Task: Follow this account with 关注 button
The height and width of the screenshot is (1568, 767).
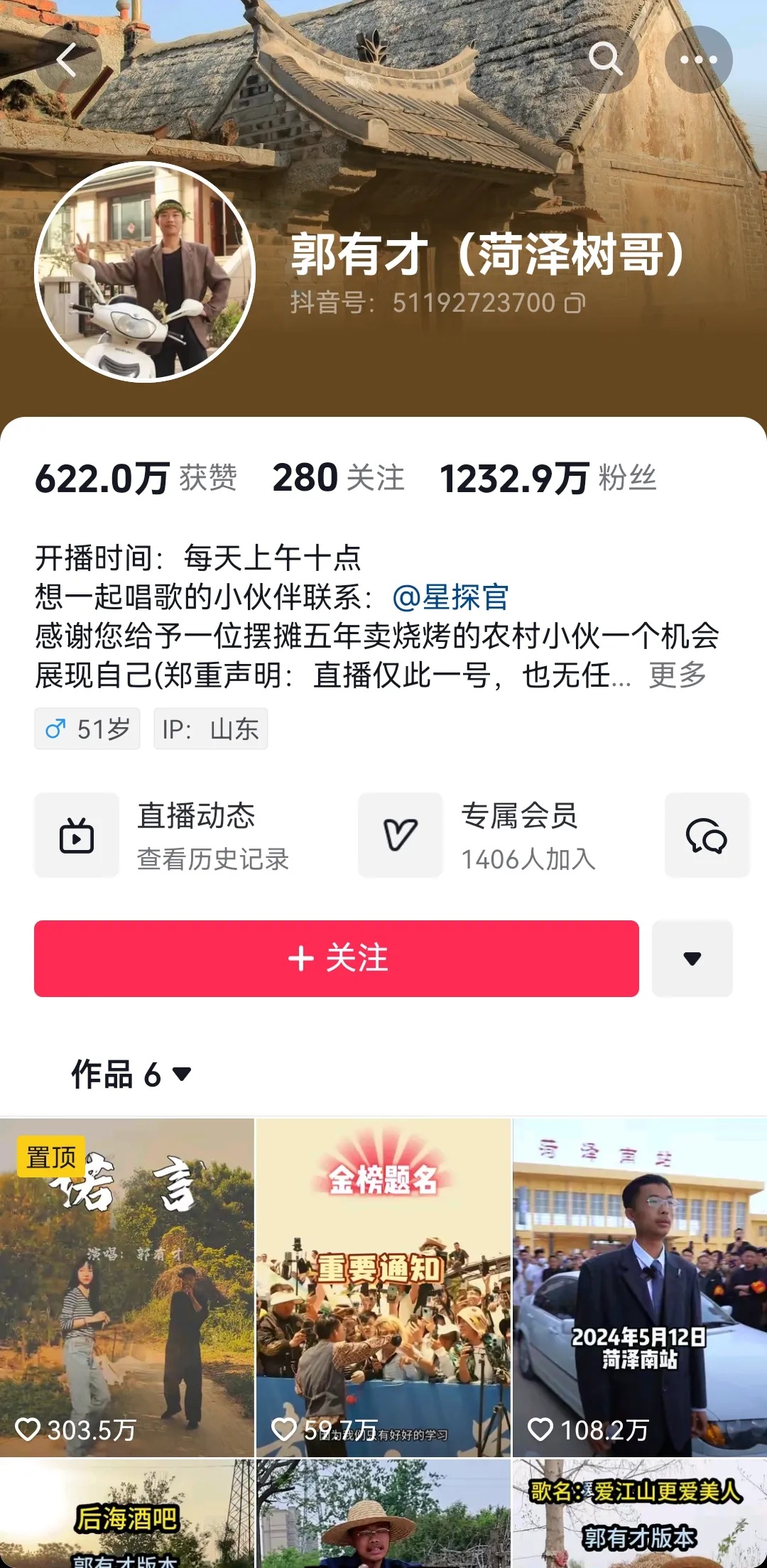Action: tap(337, 959)
